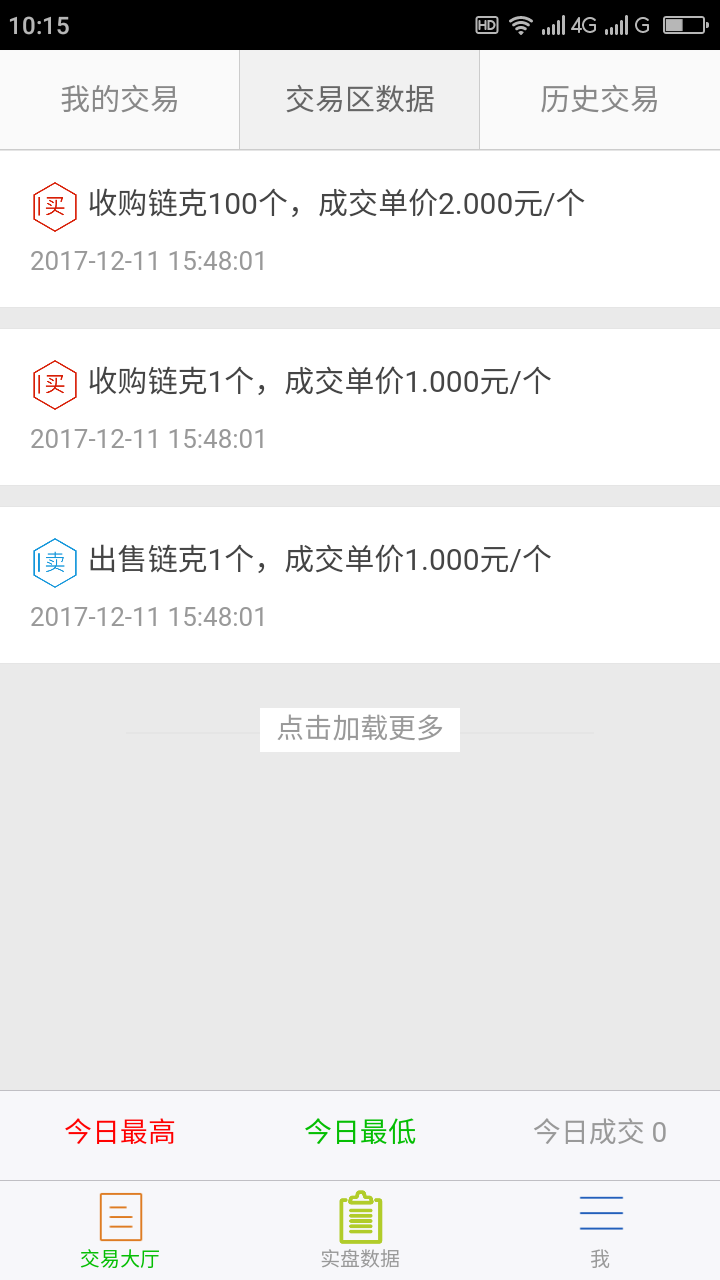Select the 交易区数据 tab
Viewport: 720px width, 1280px height.
360,100
